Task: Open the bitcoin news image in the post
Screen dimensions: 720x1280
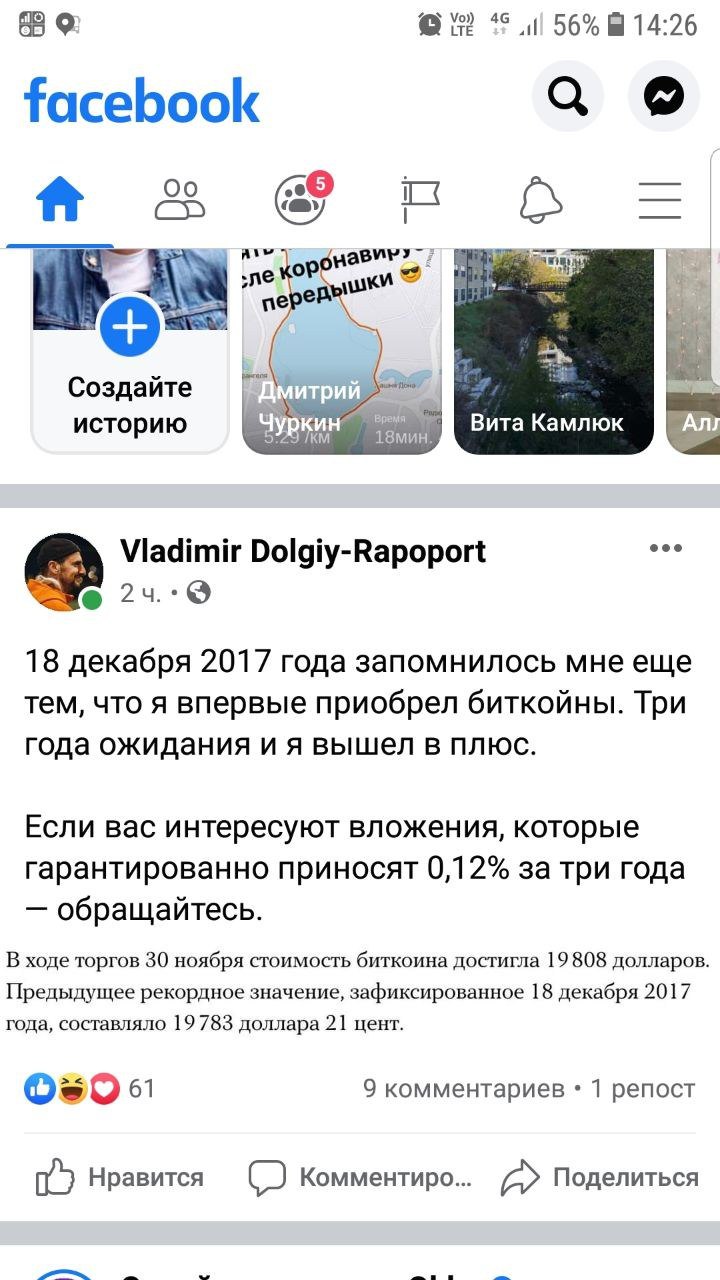Action: coord(357,993)
